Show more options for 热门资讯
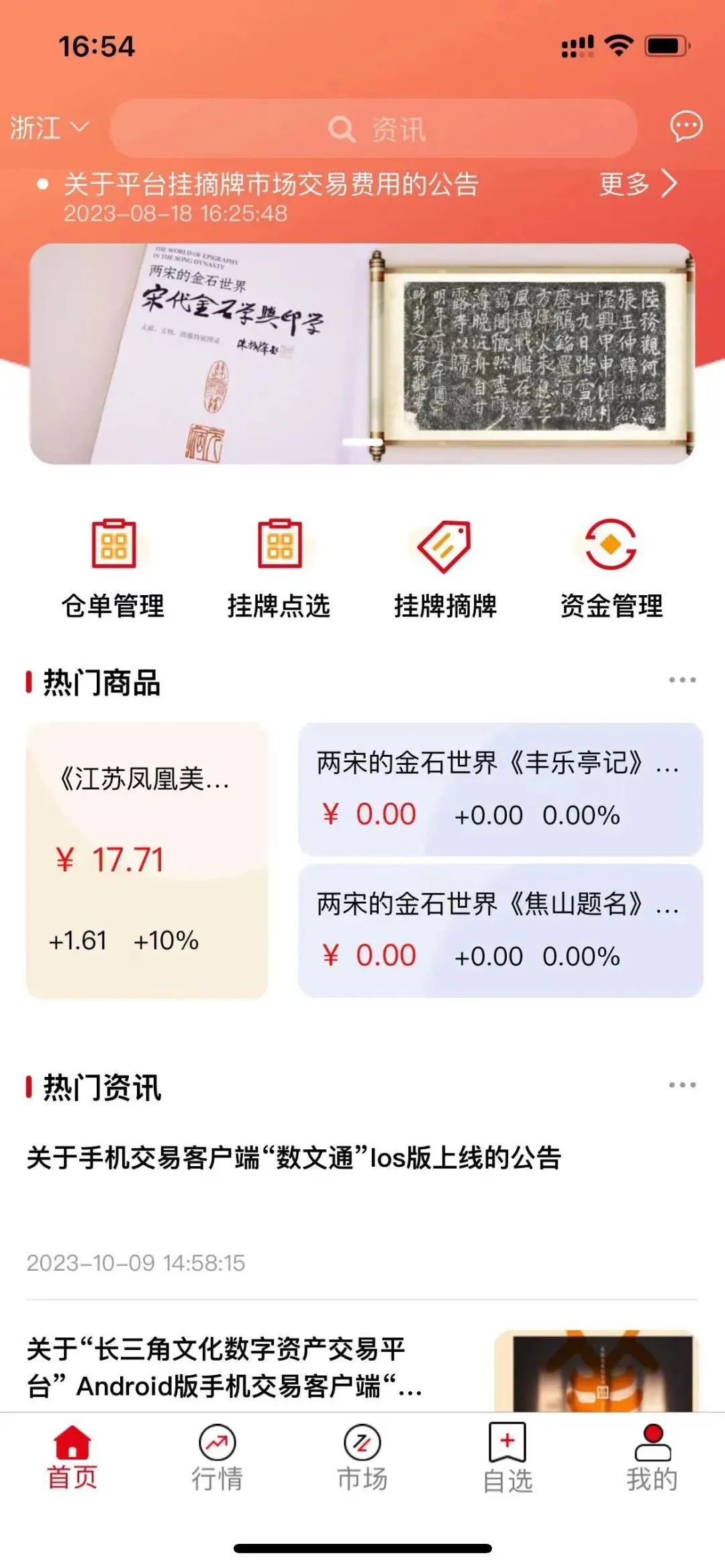 (681, 1085)
